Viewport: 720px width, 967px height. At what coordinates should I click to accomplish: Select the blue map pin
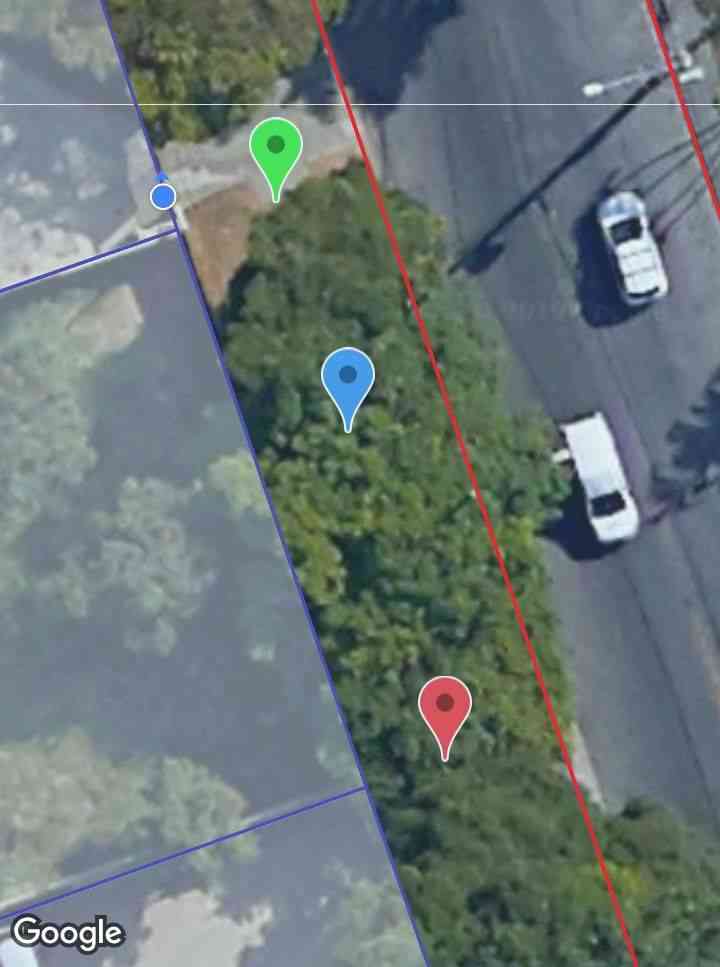pyautogui.click(x=347, y=382)
